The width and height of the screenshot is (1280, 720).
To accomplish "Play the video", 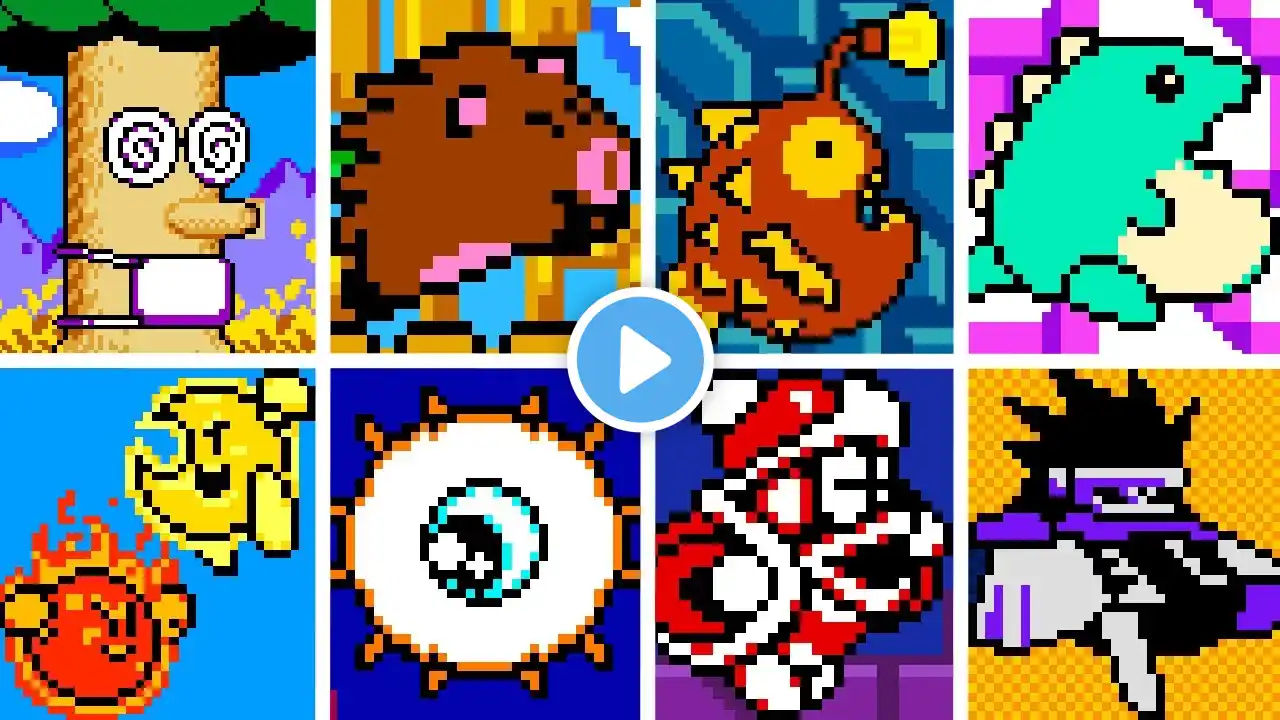I will click(x=640, y=360).
